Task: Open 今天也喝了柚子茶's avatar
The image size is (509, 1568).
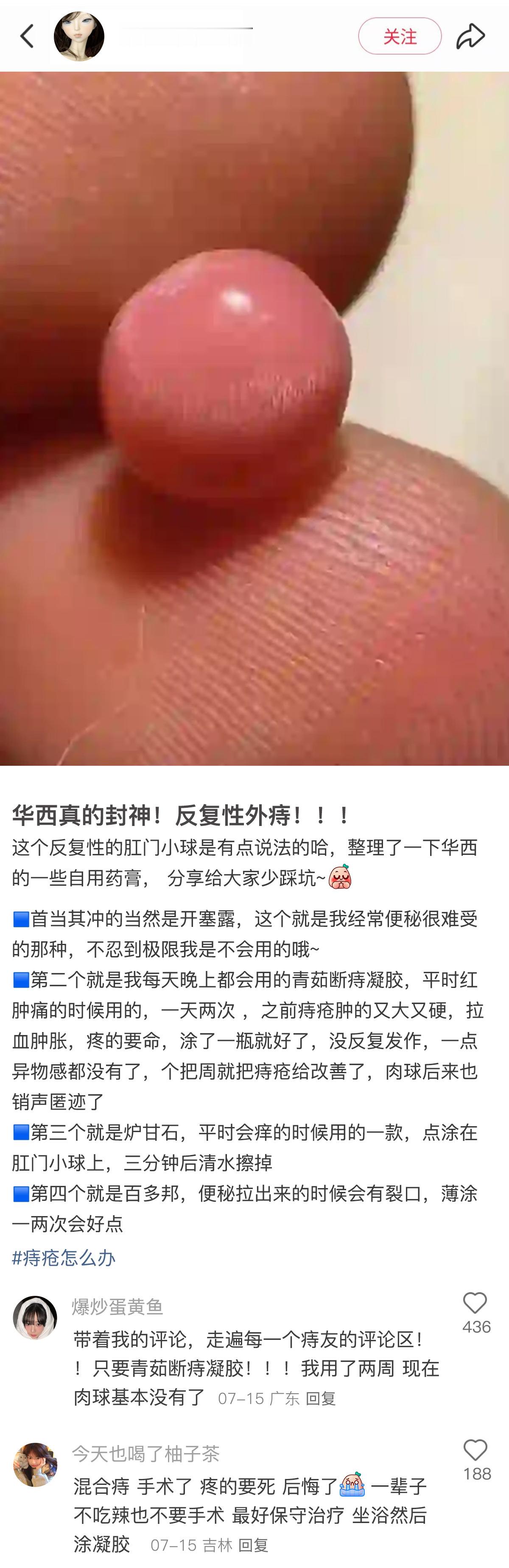Action: [x=35, y=1464]
